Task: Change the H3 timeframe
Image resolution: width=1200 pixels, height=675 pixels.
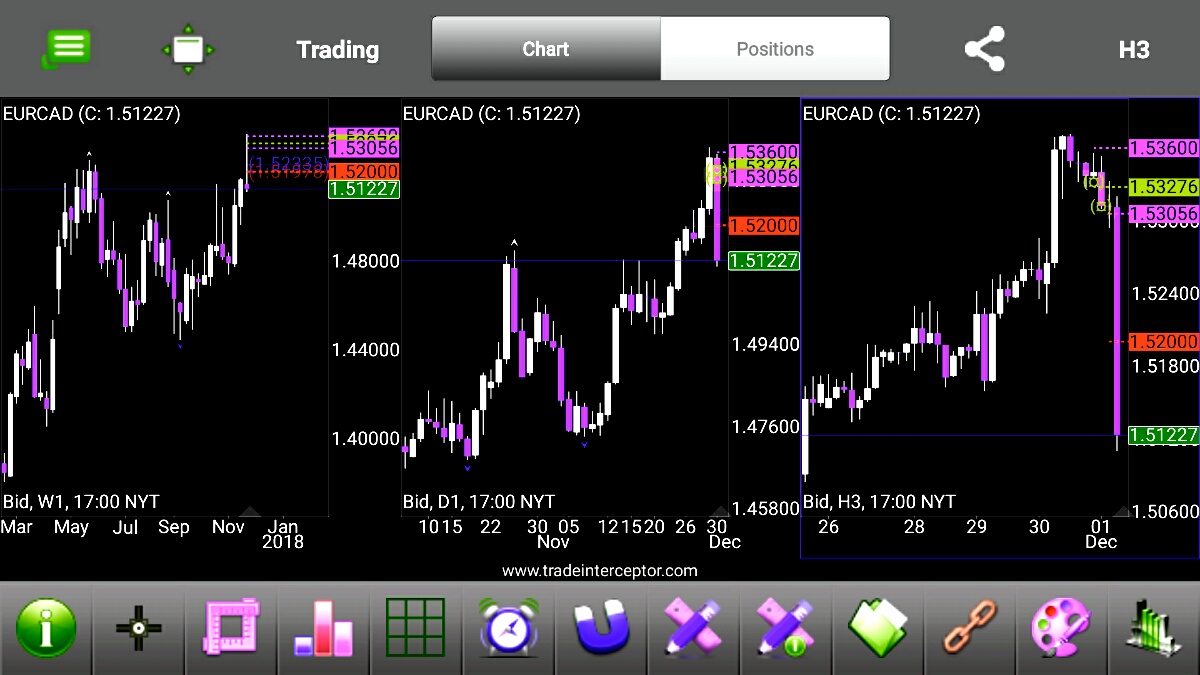Action: click(1134, 49)
